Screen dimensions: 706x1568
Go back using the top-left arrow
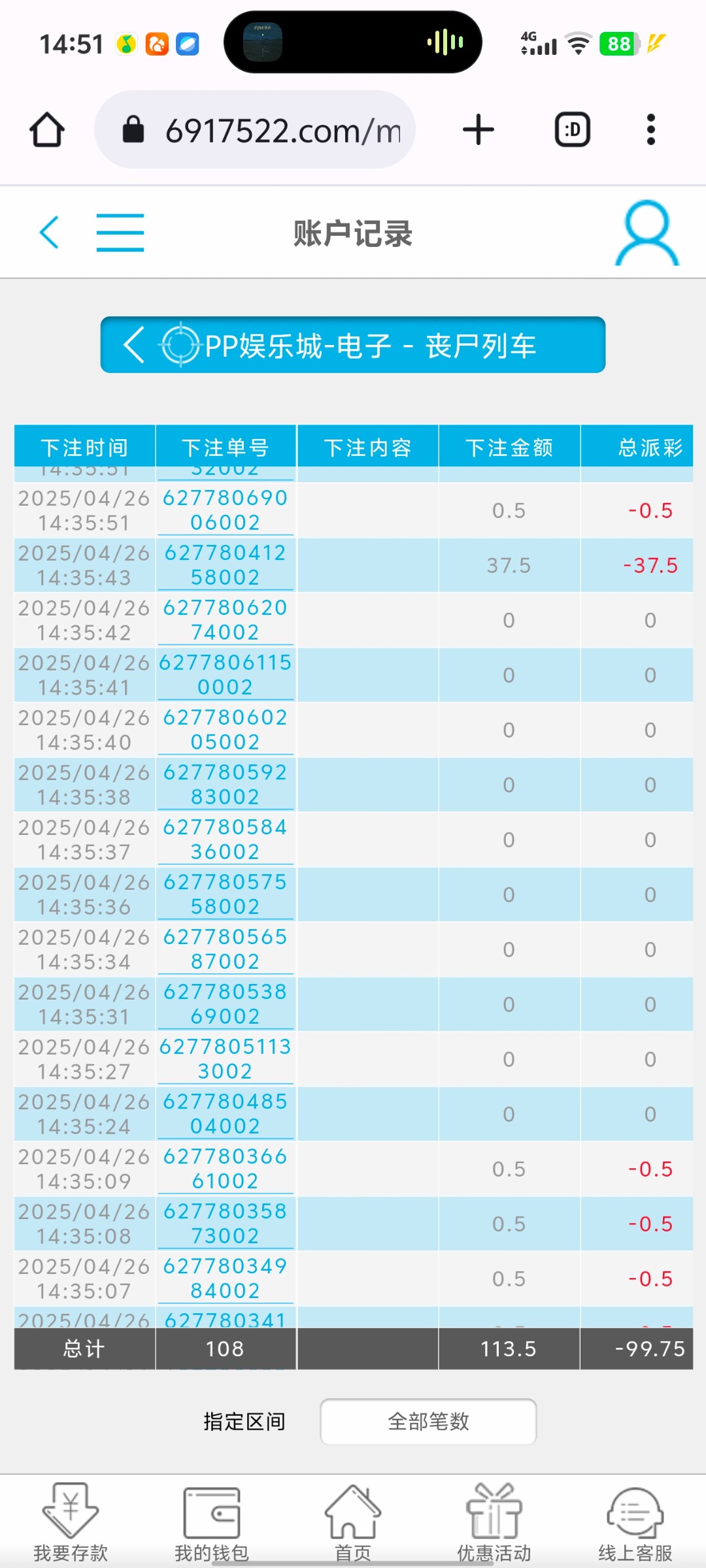click(50, 232)
